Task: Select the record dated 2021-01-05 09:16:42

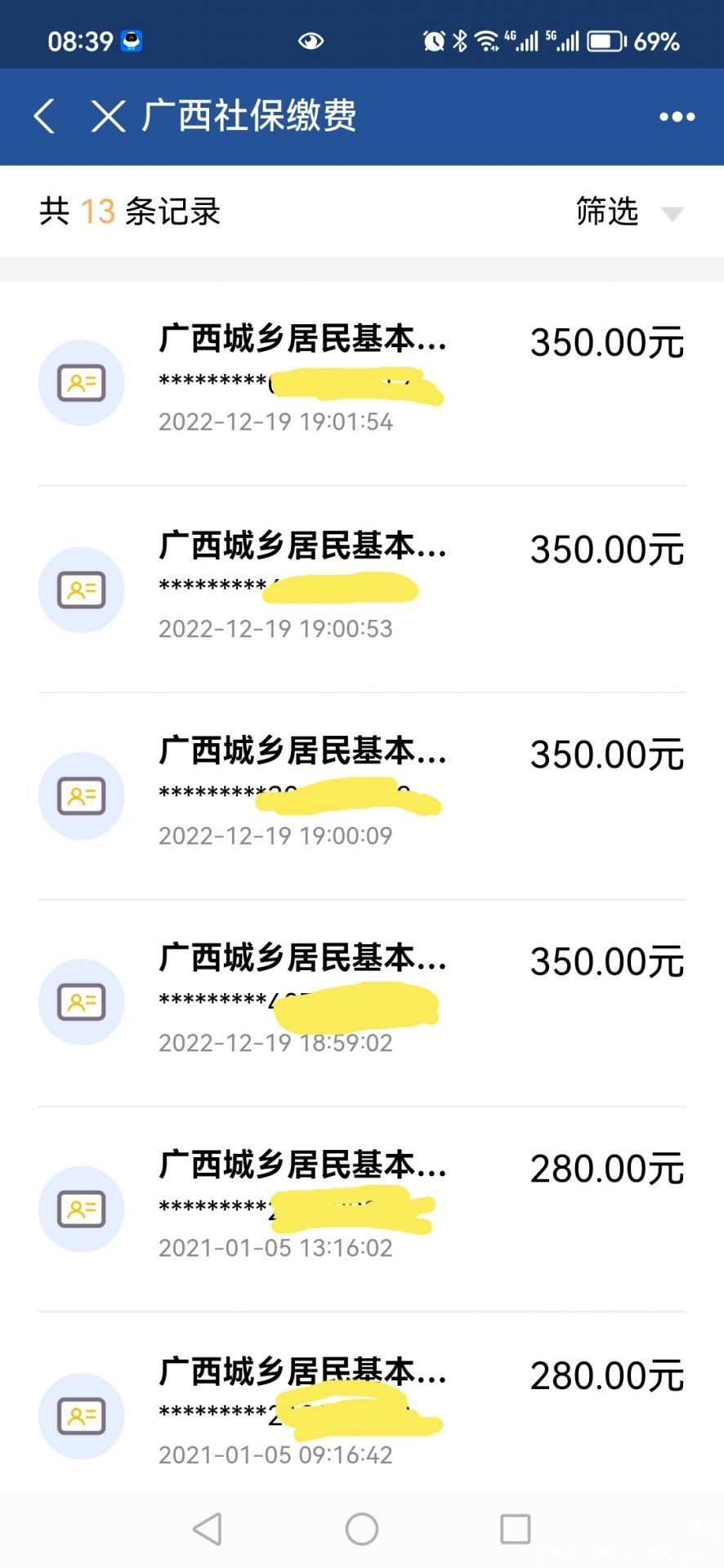Action: (x=362, y=1403)
